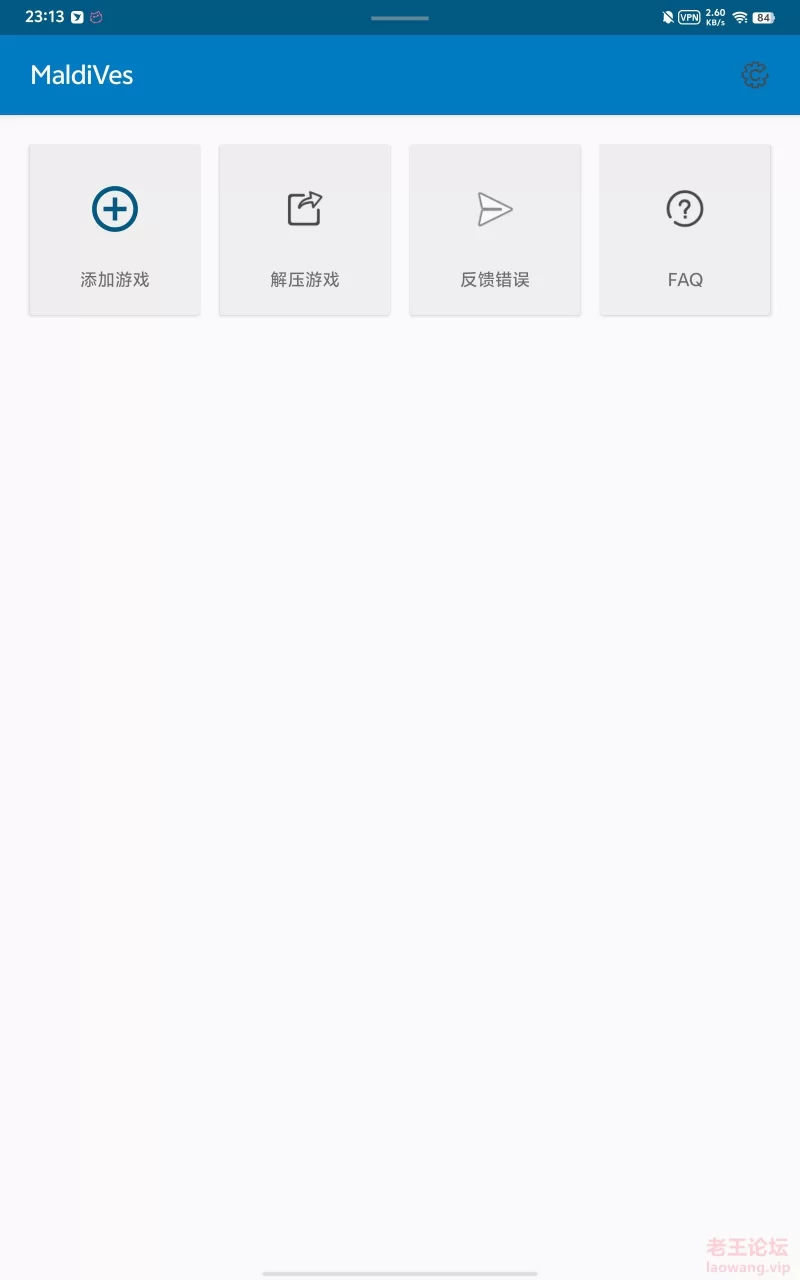Select the 反馈错误 card
This screenshot has height=1280, width=800.
(495, 230)
